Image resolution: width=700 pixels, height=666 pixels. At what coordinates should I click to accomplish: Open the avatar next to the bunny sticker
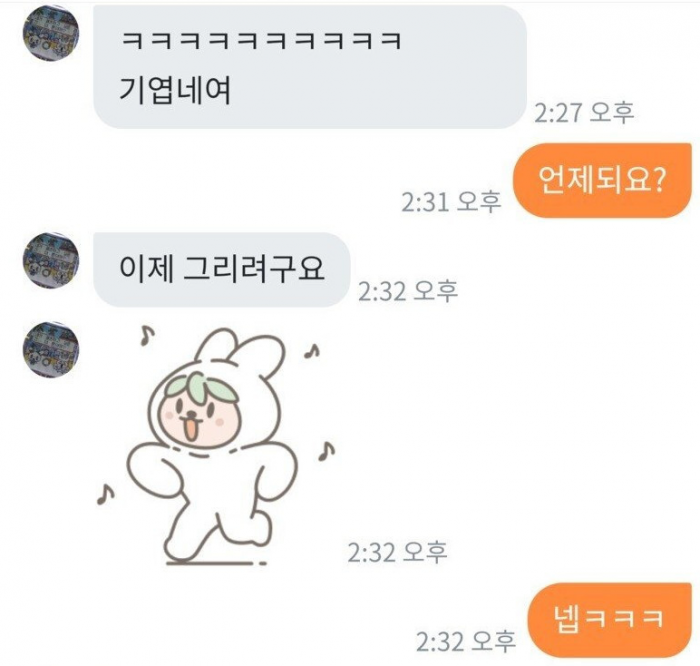coord(50,349)
